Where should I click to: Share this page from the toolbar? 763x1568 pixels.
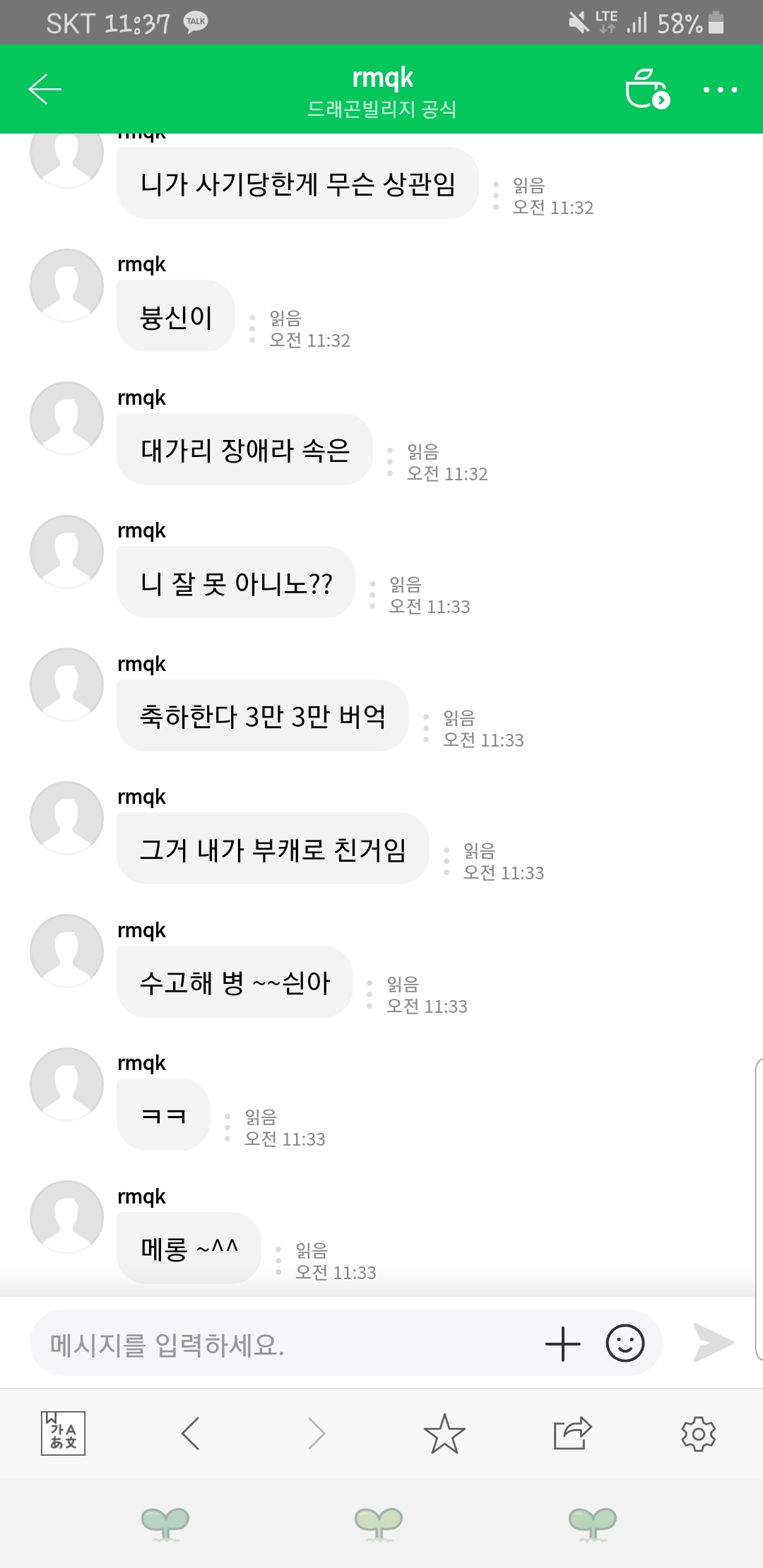(572, 1434)
